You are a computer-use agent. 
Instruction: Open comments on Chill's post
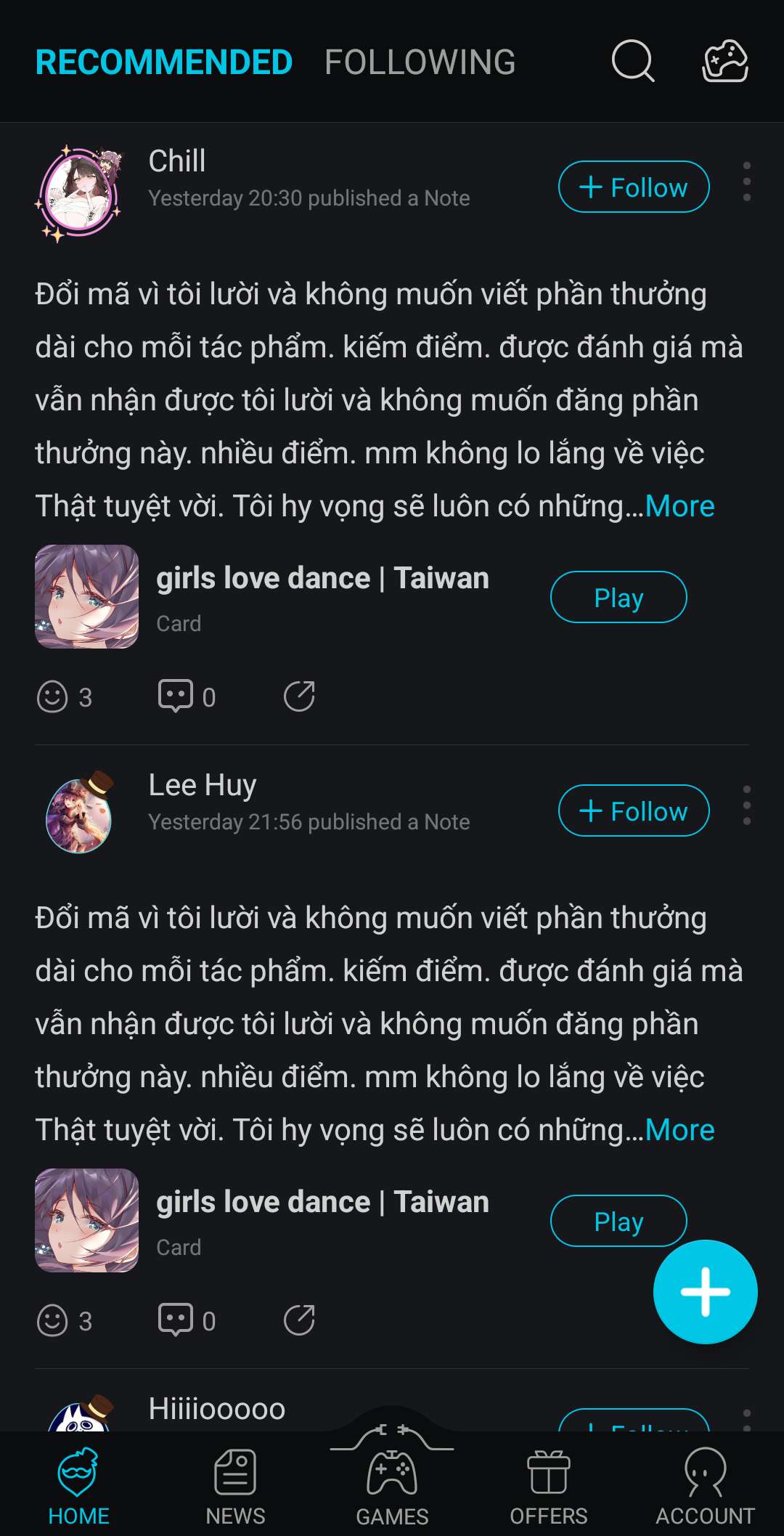pos(176,696)
